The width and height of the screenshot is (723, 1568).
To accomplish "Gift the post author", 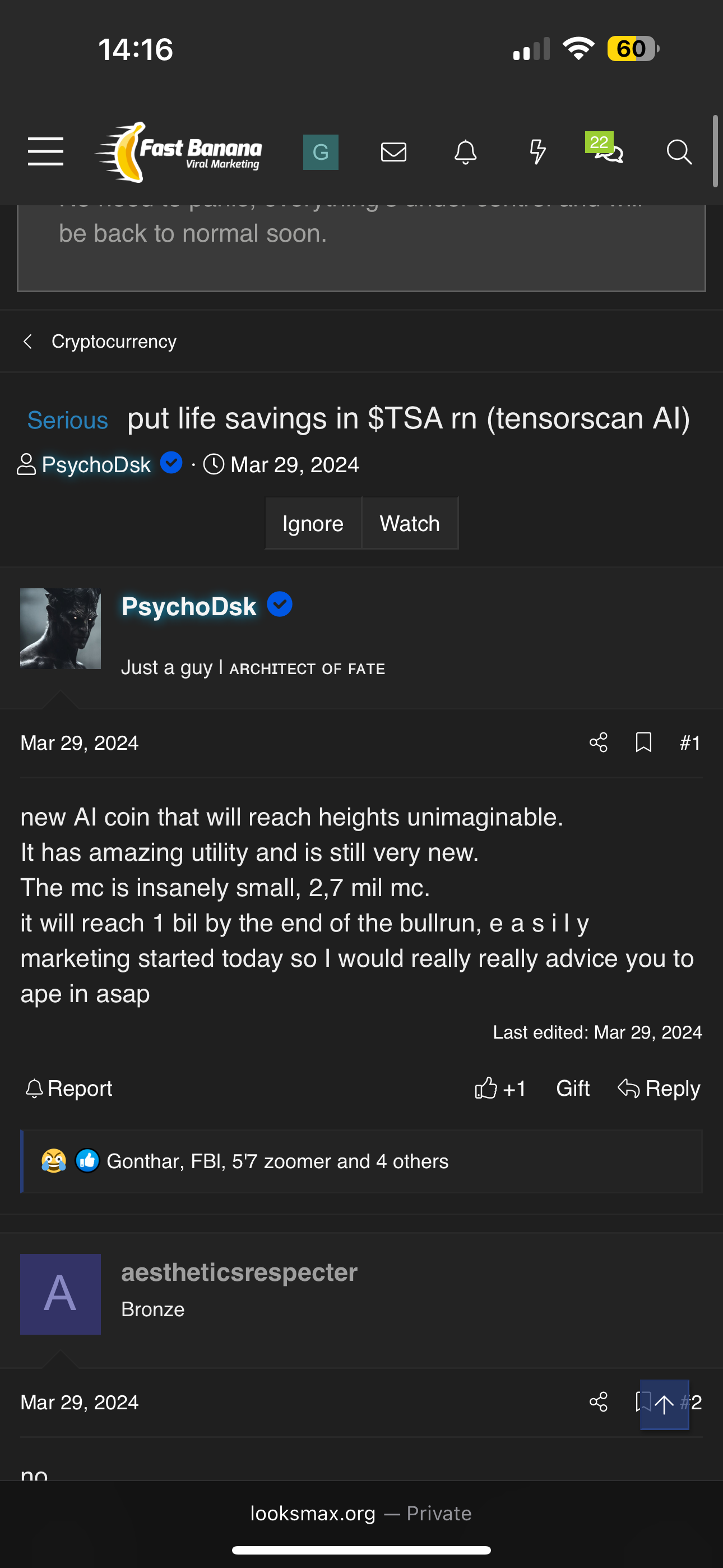I will click(573, 1089).
